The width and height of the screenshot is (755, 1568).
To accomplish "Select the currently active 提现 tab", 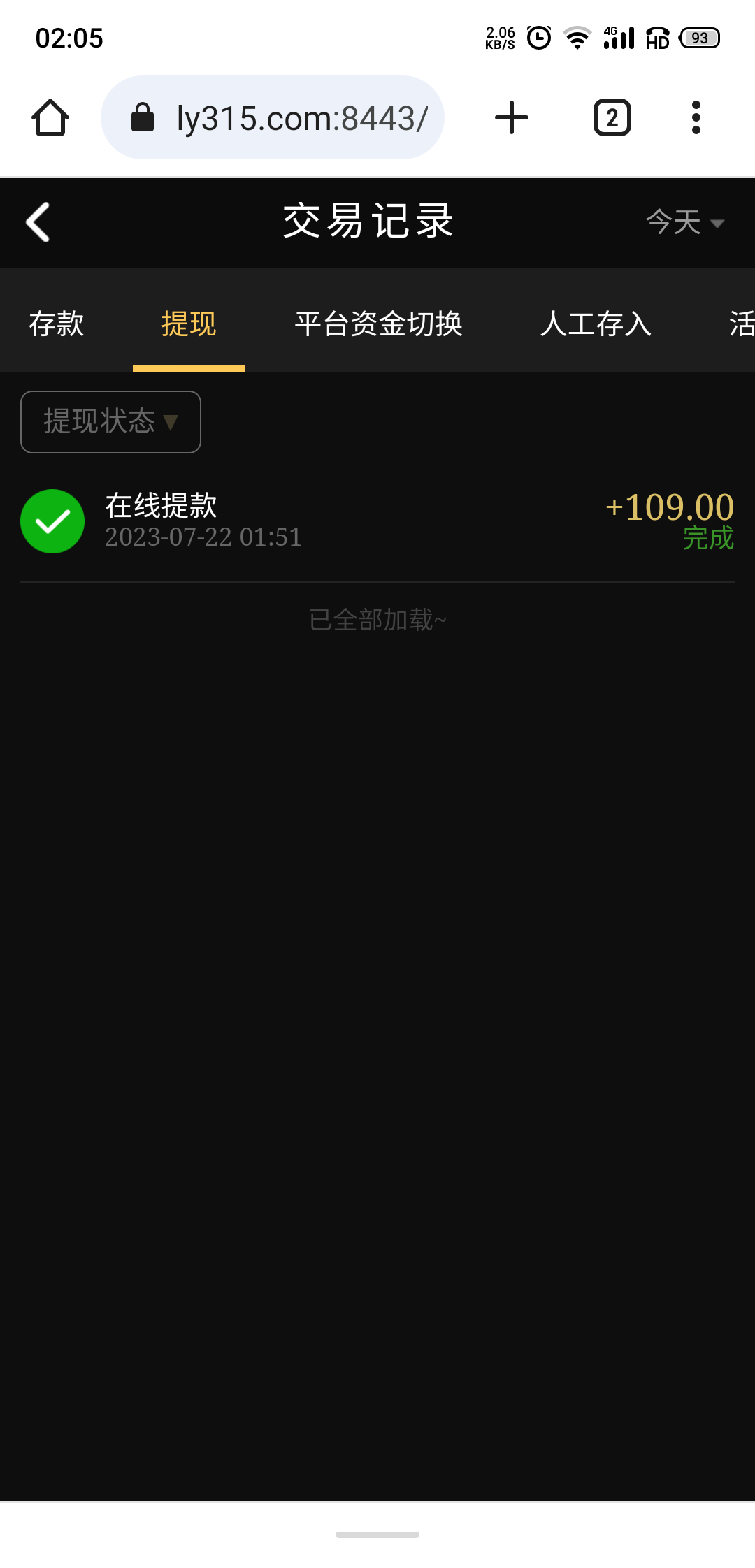I will tap(188, 324).
